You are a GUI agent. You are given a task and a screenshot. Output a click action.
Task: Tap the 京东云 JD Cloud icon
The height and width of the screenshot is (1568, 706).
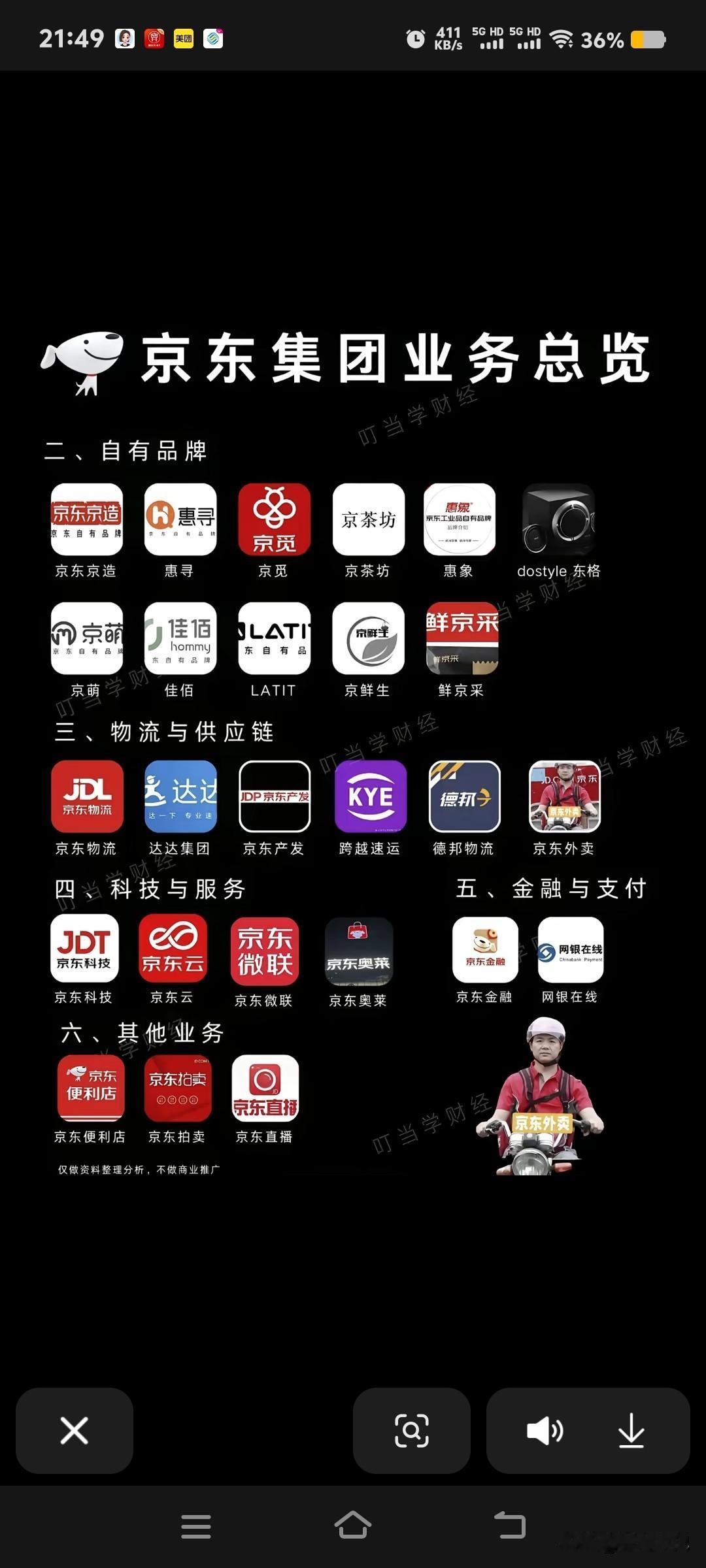(x=172, y=947)
